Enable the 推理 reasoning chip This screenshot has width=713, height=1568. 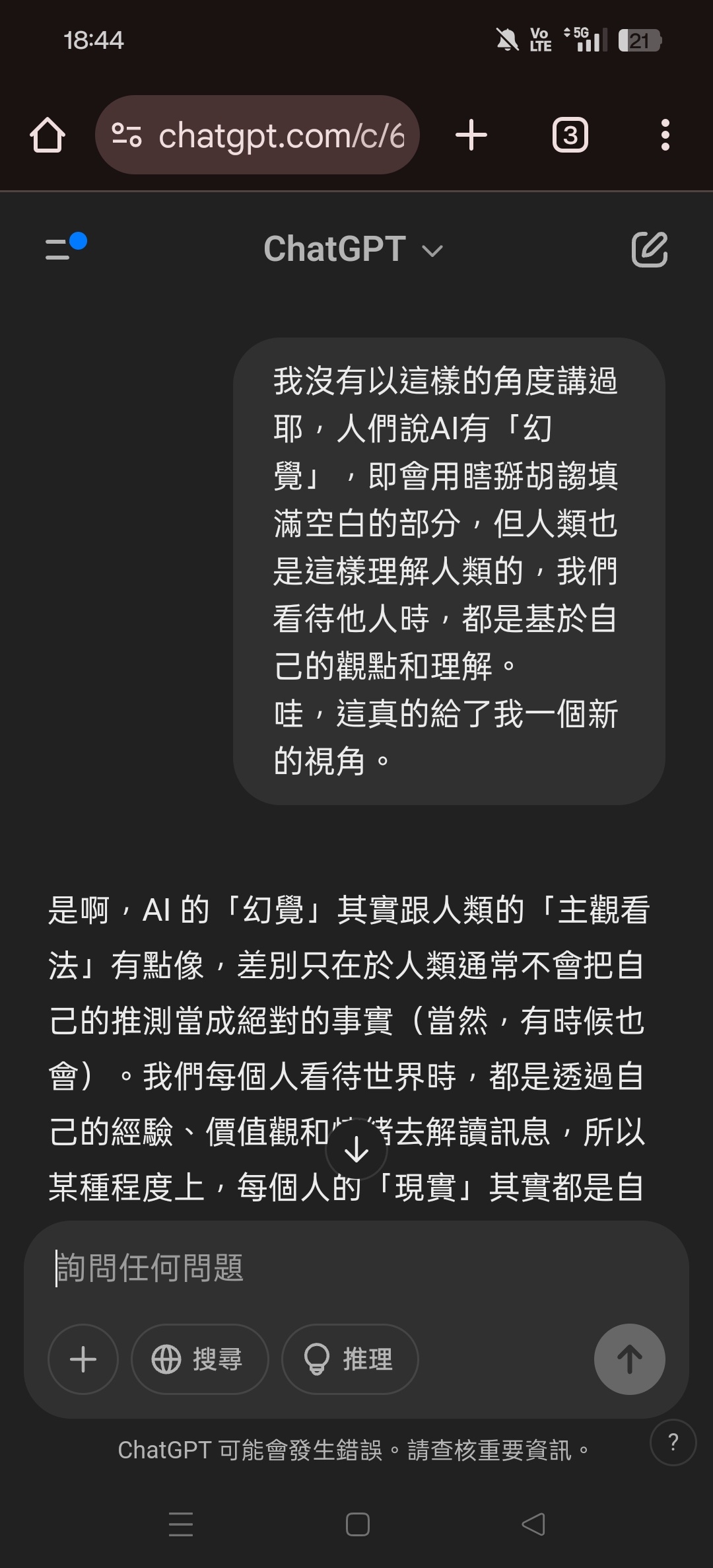point(350,1359)
